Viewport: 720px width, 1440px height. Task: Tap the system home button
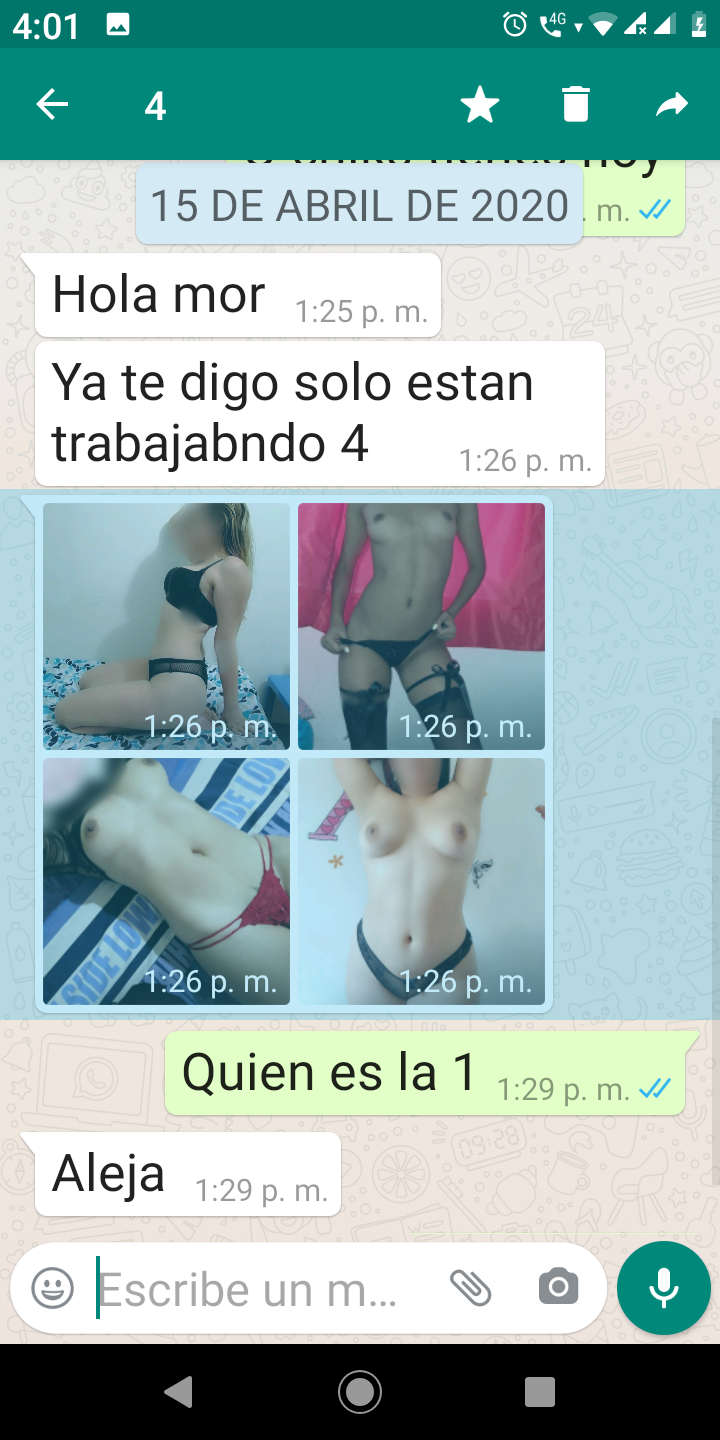coord(360,1392)
